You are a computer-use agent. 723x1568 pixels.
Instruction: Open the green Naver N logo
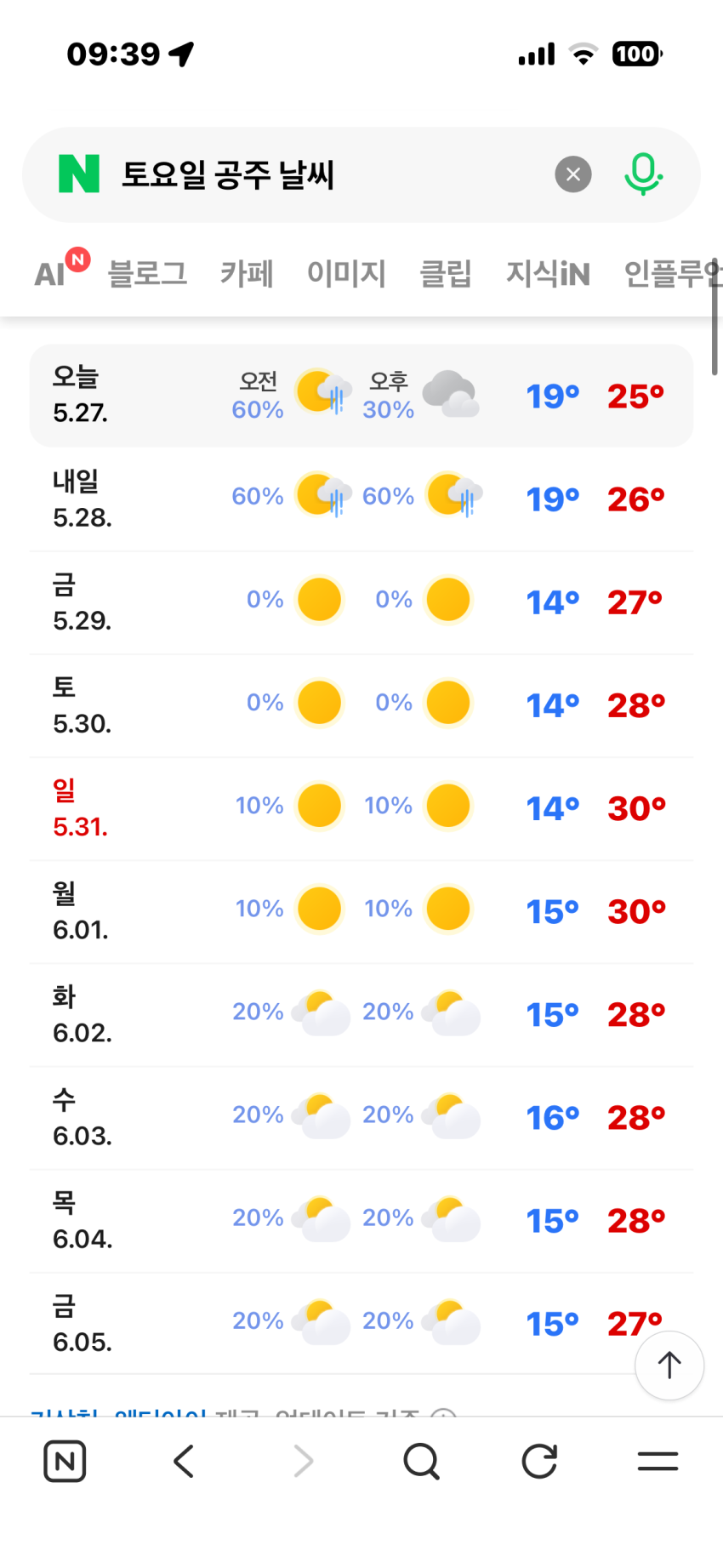[79, 174]
